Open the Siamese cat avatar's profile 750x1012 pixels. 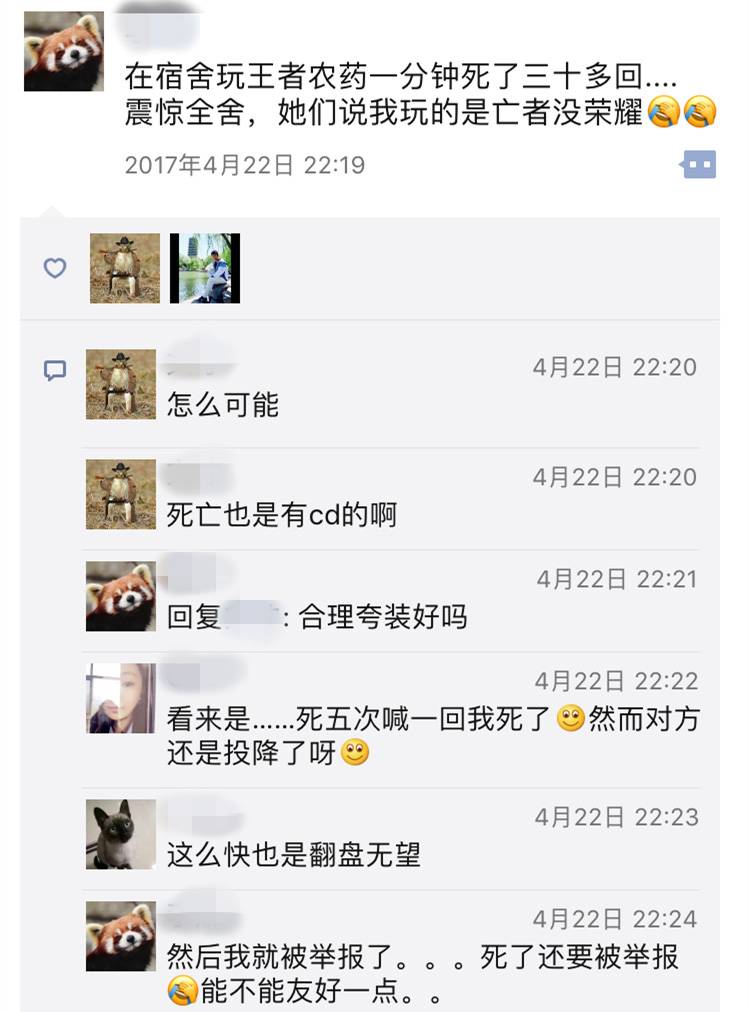[121, 834]
